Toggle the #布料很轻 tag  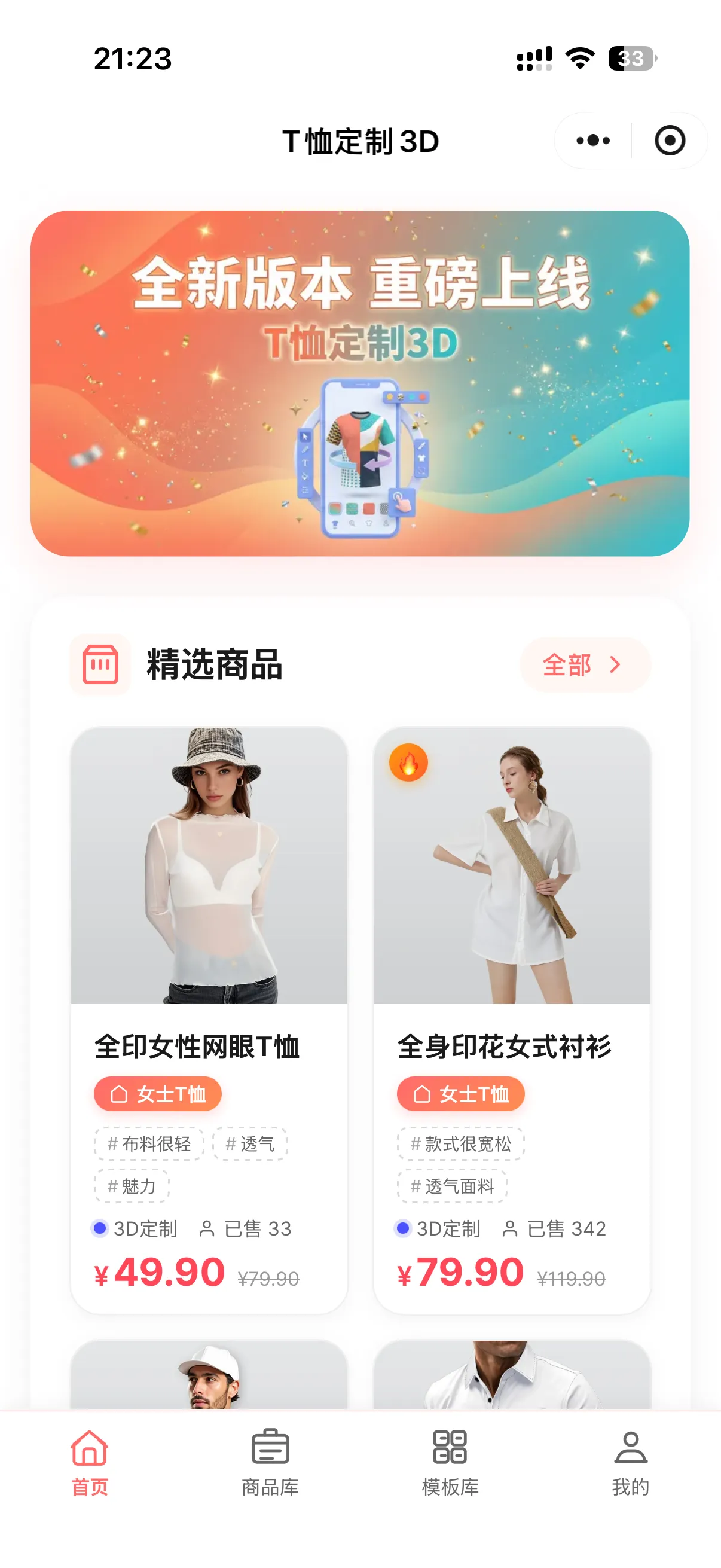[x=148, y=1144]
